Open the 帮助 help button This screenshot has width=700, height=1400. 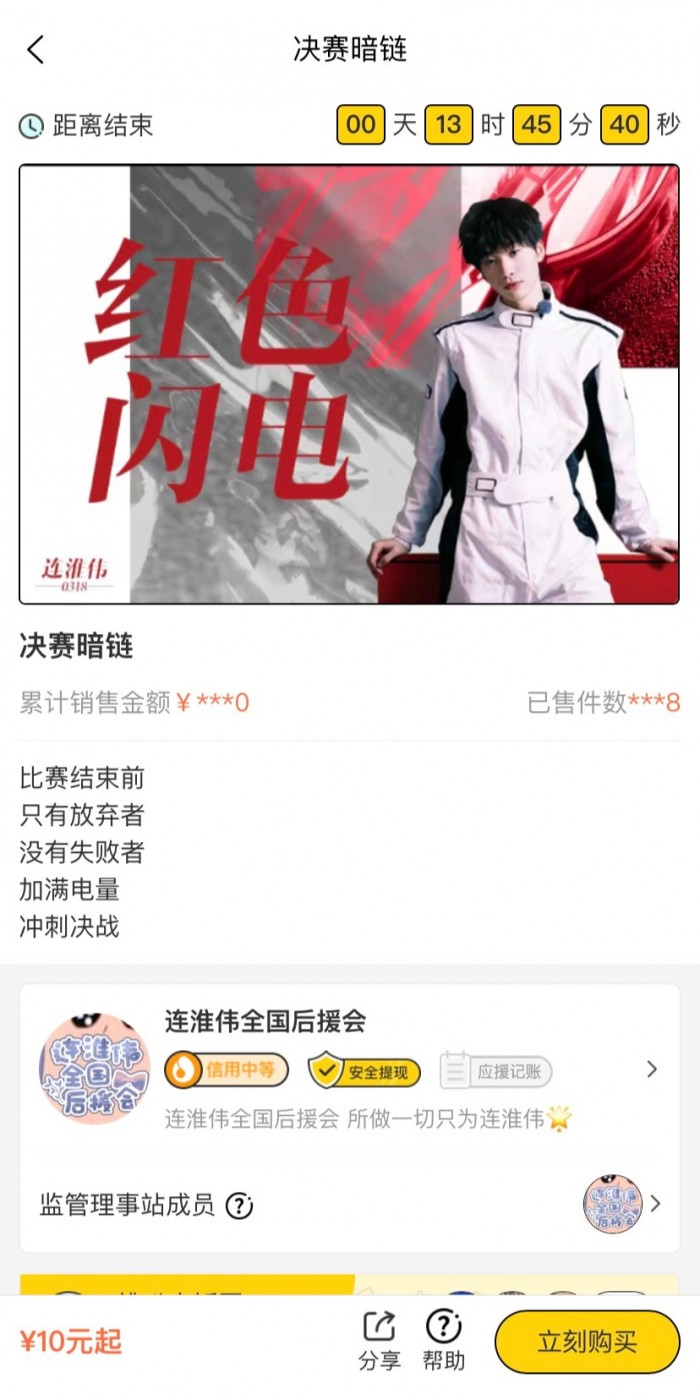pyautogui.click(x=443, y=1341)
